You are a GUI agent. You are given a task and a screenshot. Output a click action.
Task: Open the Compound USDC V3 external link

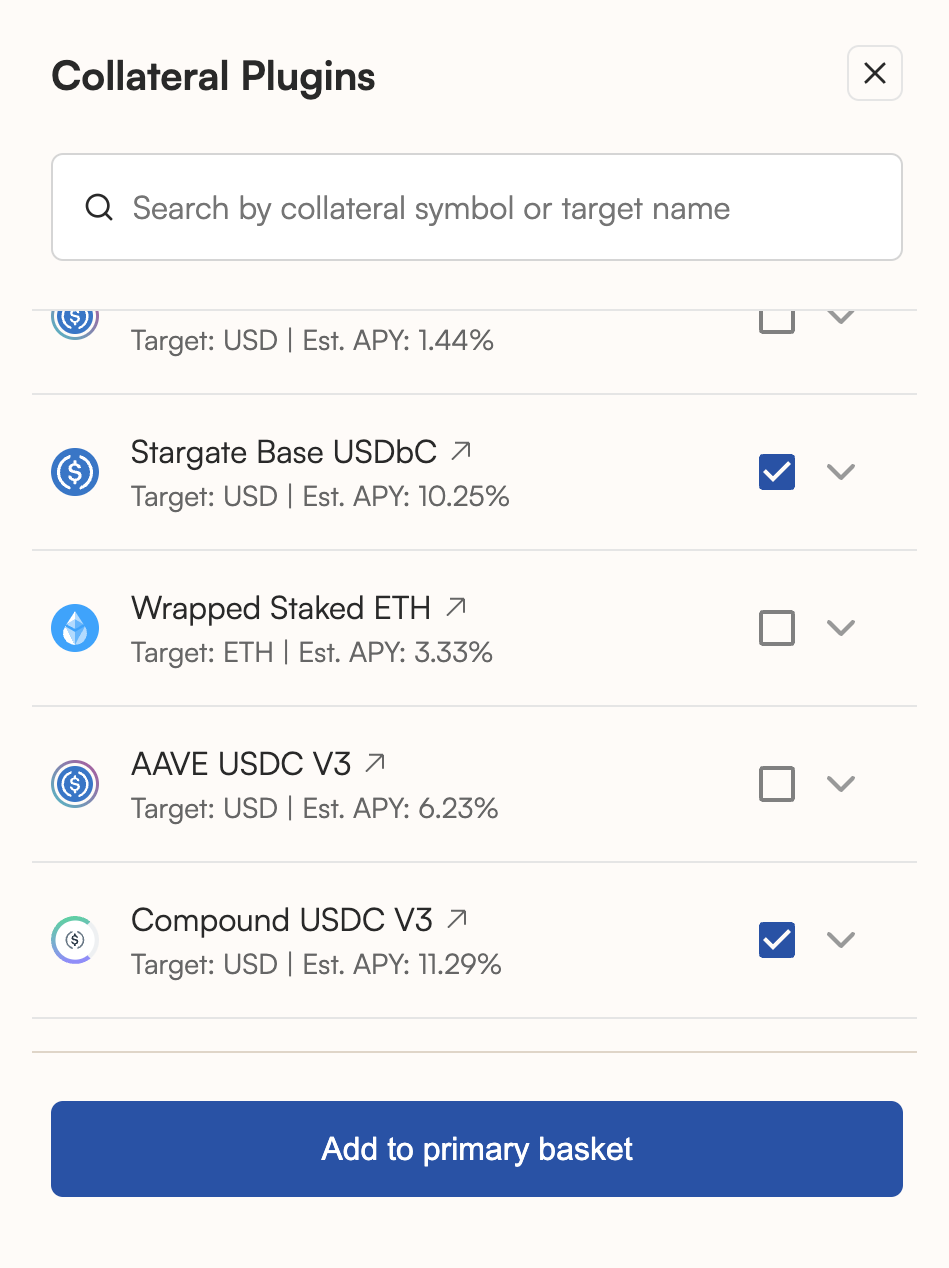457,919
